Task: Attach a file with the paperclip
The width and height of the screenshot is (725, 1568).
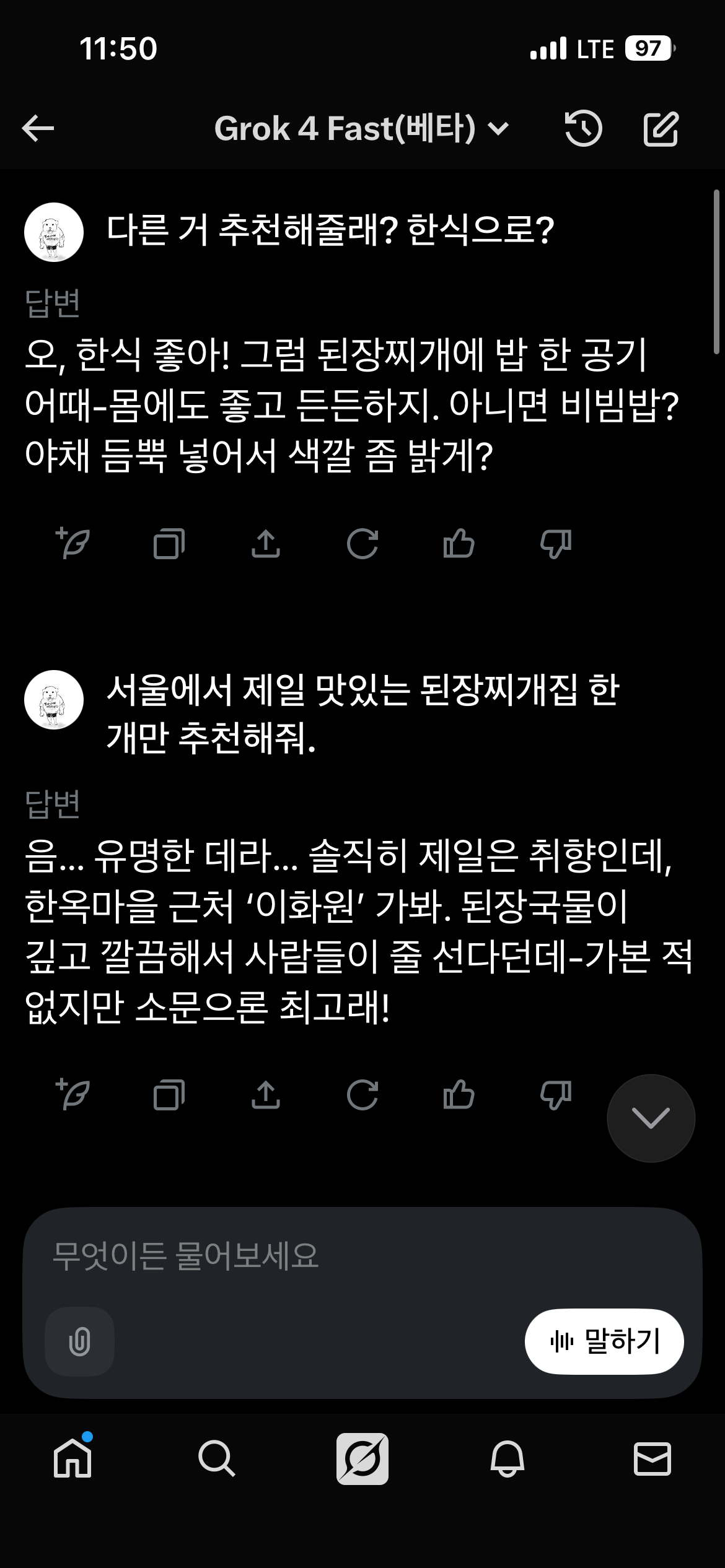Action: coord(79,1342)
